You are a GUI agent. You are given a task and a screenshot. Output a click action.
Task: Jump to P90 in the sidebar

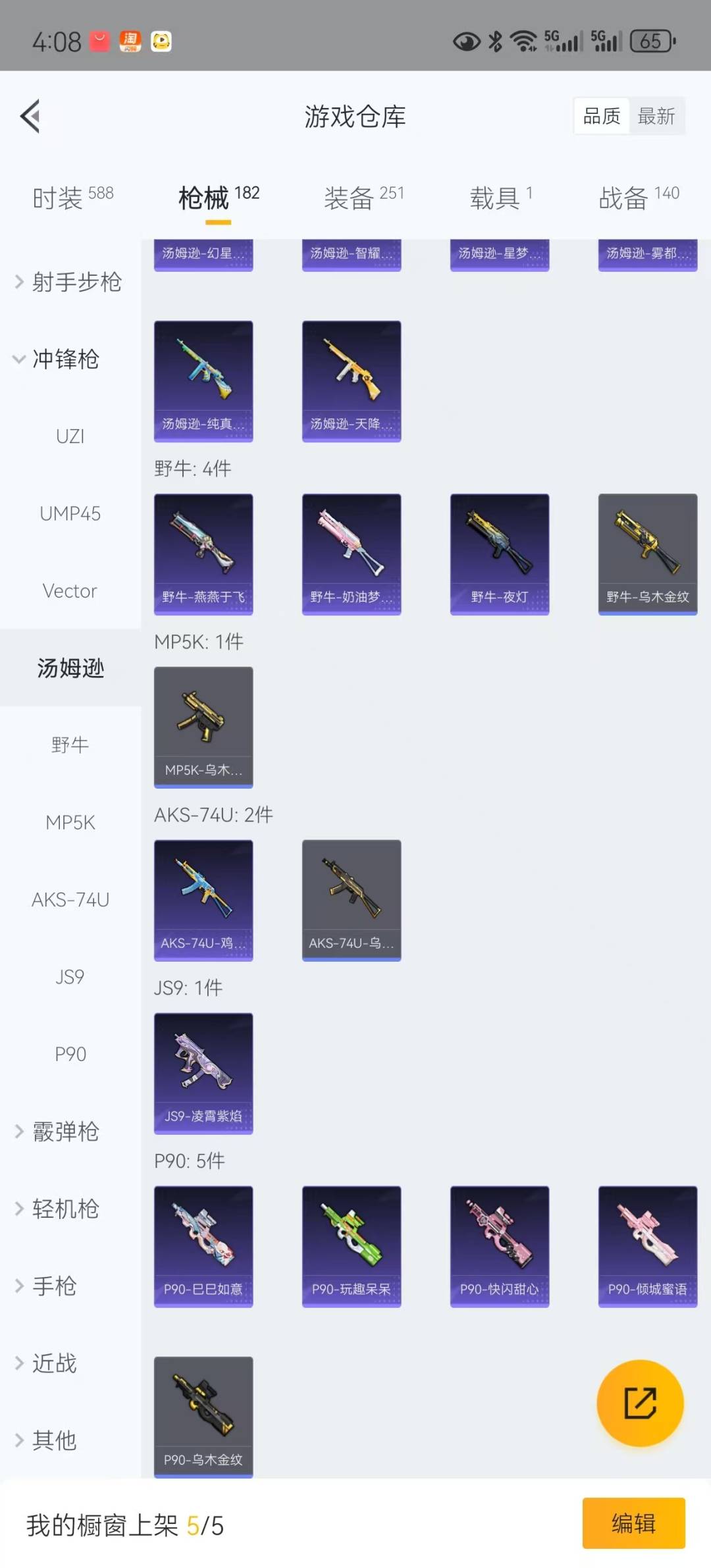70,1054
